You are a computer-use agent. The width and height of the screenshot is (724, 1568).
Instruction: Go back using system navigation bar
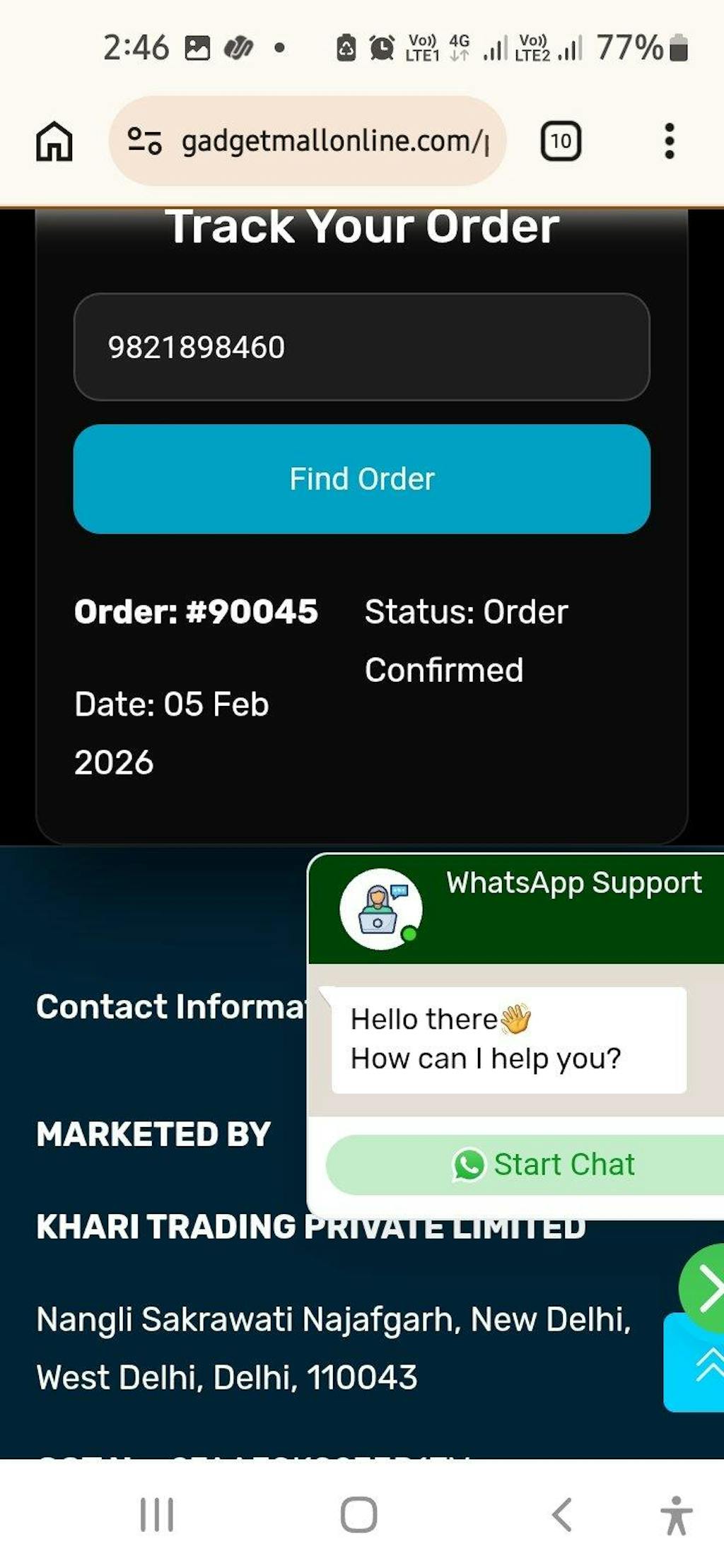[561, 1515]
